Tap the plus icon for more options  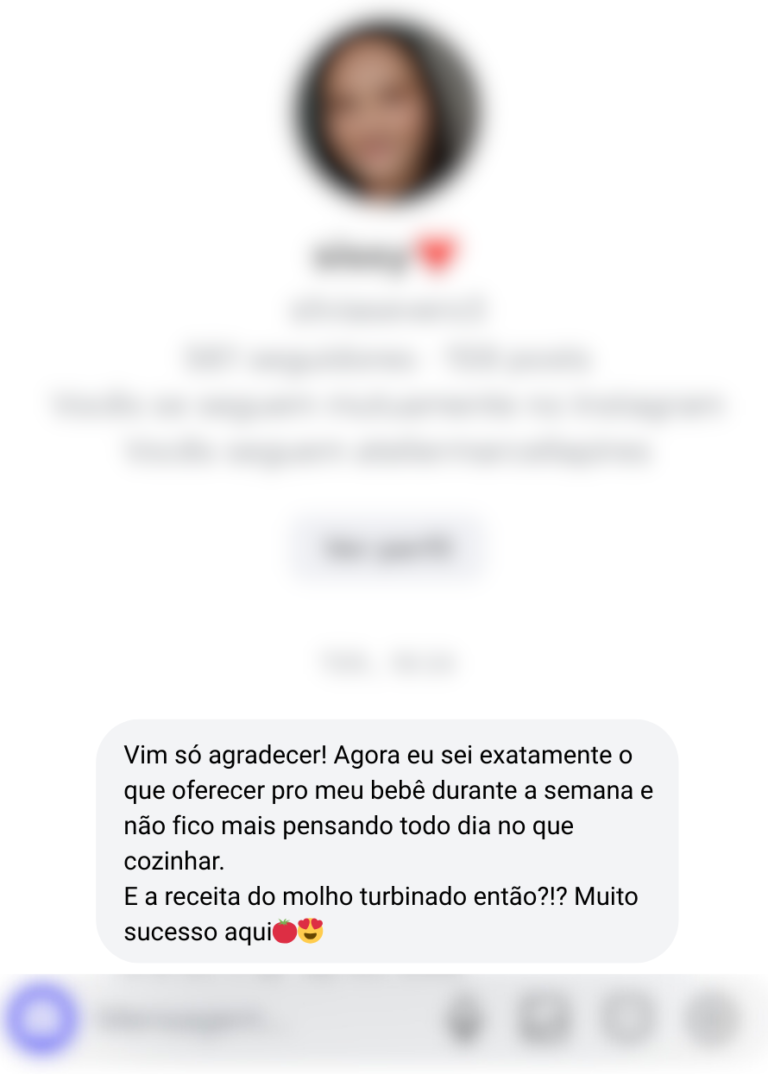point(710,1020)
